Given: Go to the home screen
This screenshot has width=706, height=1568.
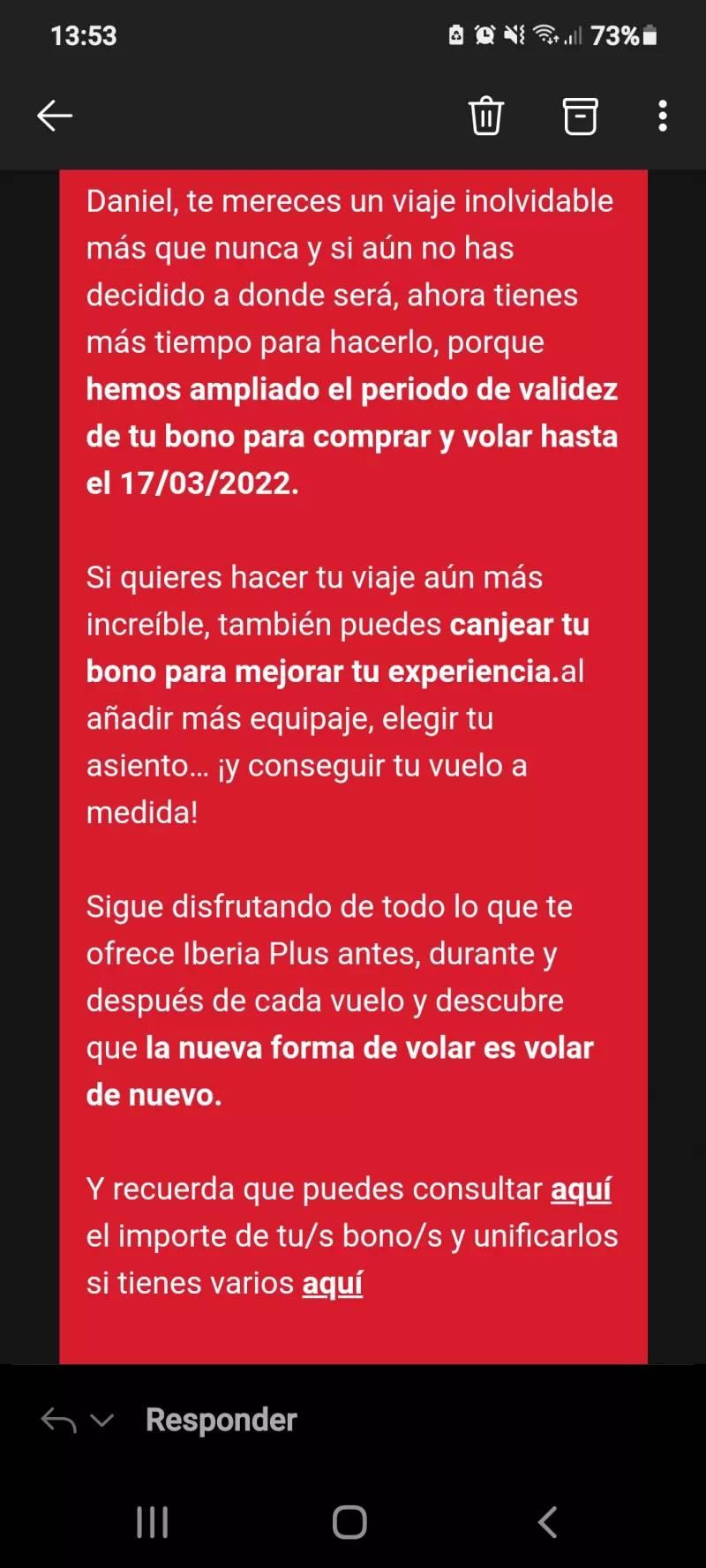Looking at the screenshot, I should tap(349, 1522).
